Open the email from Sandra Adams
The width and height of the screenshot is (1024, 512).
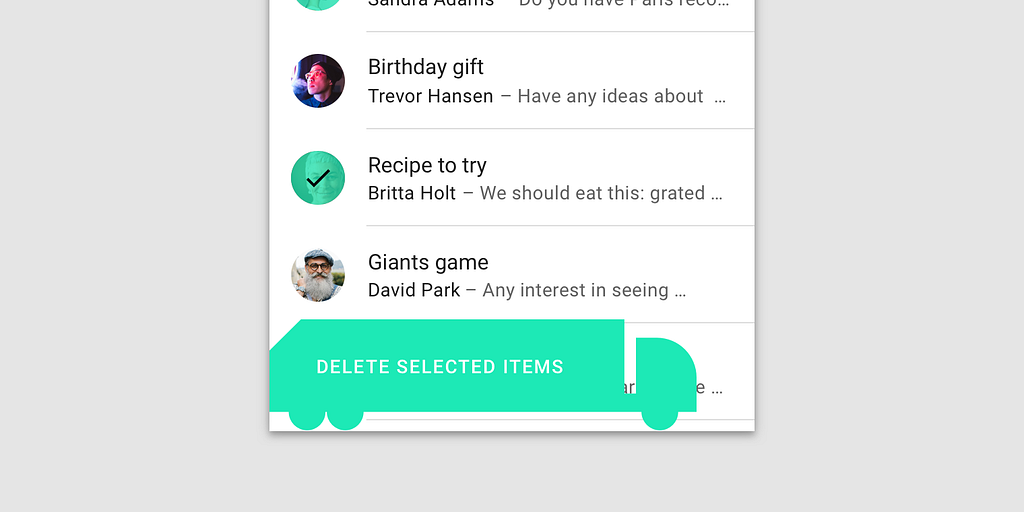tap(545, 8)
